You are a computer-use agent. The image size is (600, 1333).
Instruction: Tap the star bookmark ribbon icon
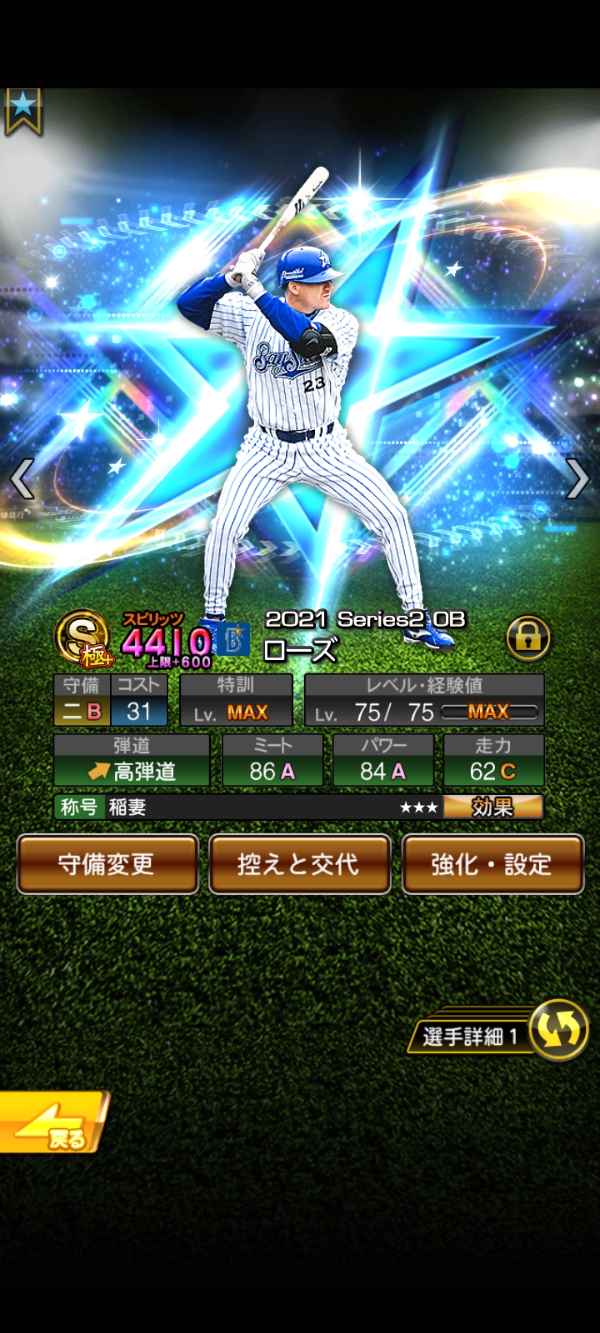[x=22, y=110]
